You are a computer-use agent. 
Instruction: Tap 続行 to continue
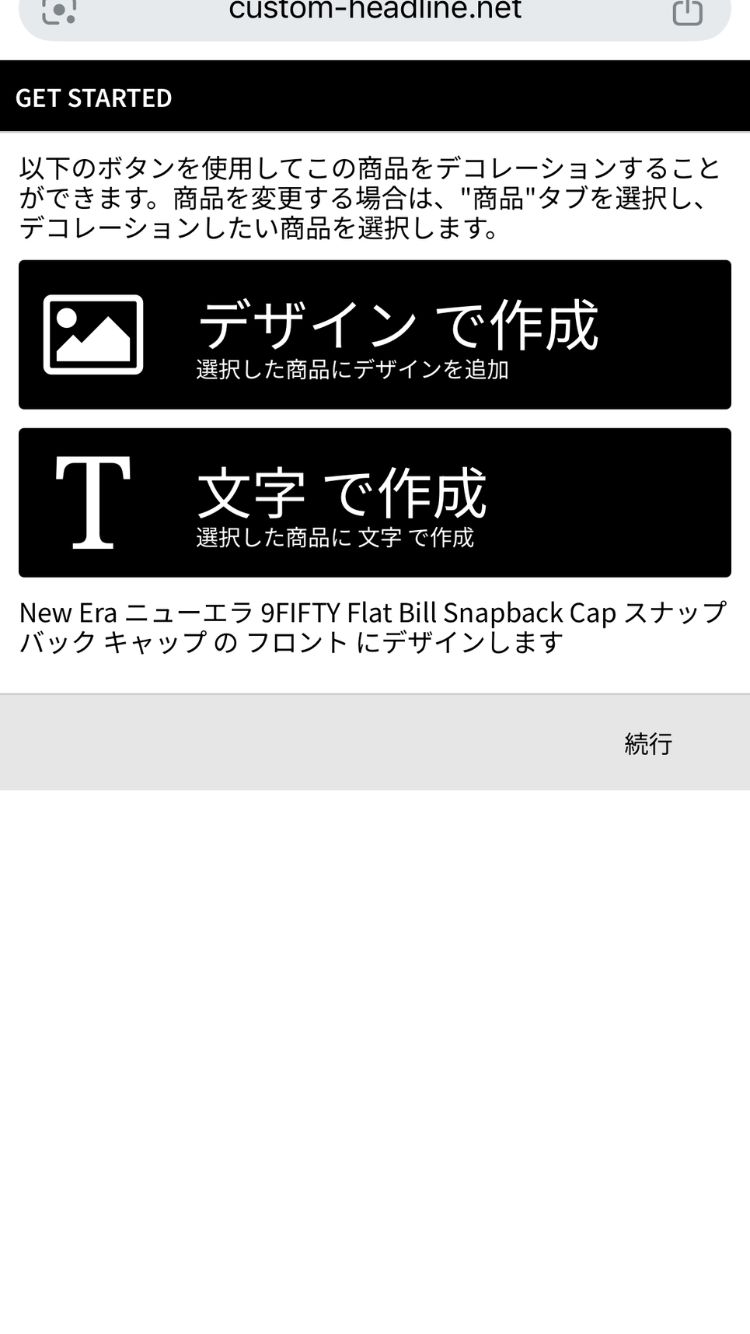tap(648, 743)
